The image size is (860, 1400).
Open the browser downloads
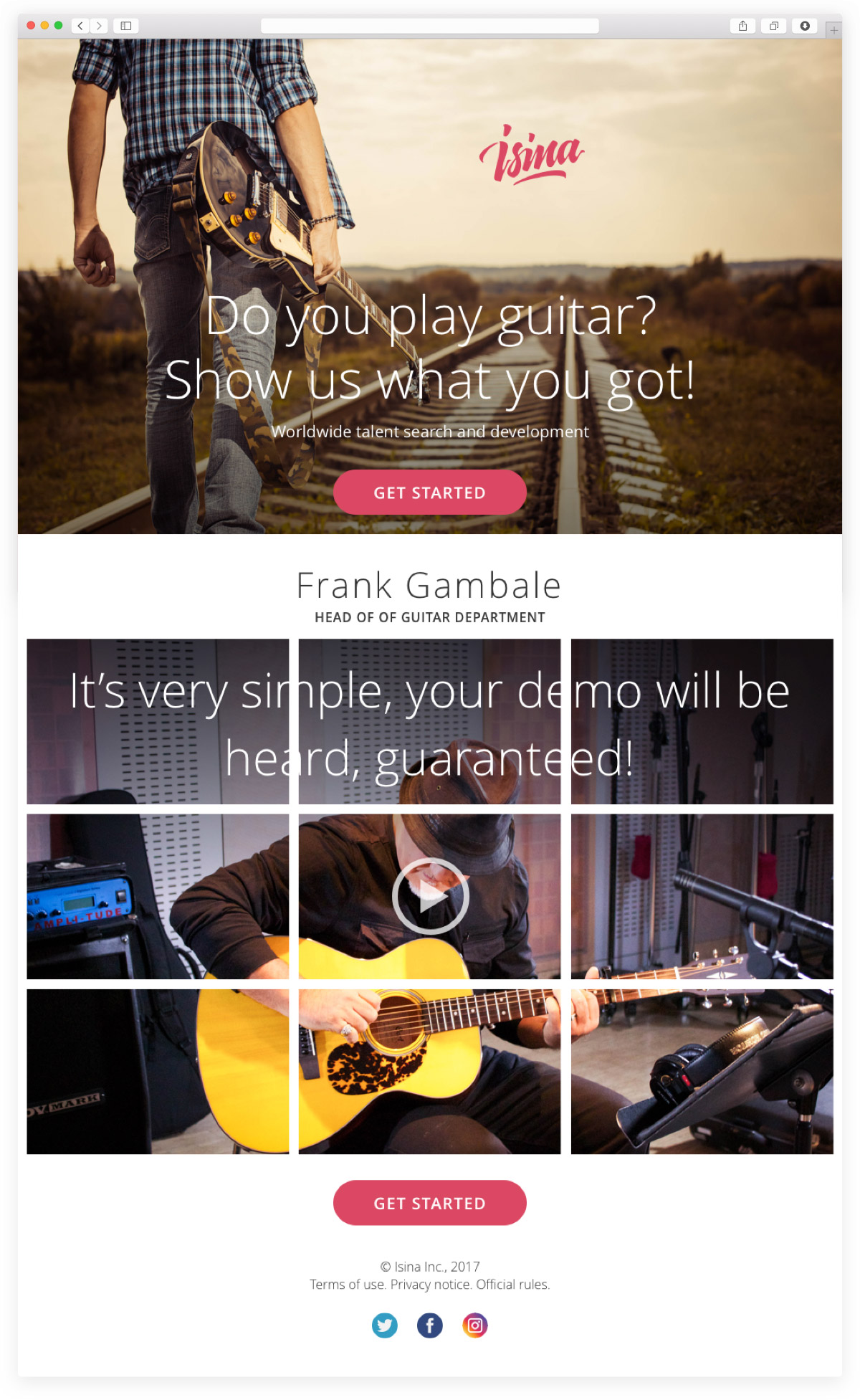(x=805, y=26)
